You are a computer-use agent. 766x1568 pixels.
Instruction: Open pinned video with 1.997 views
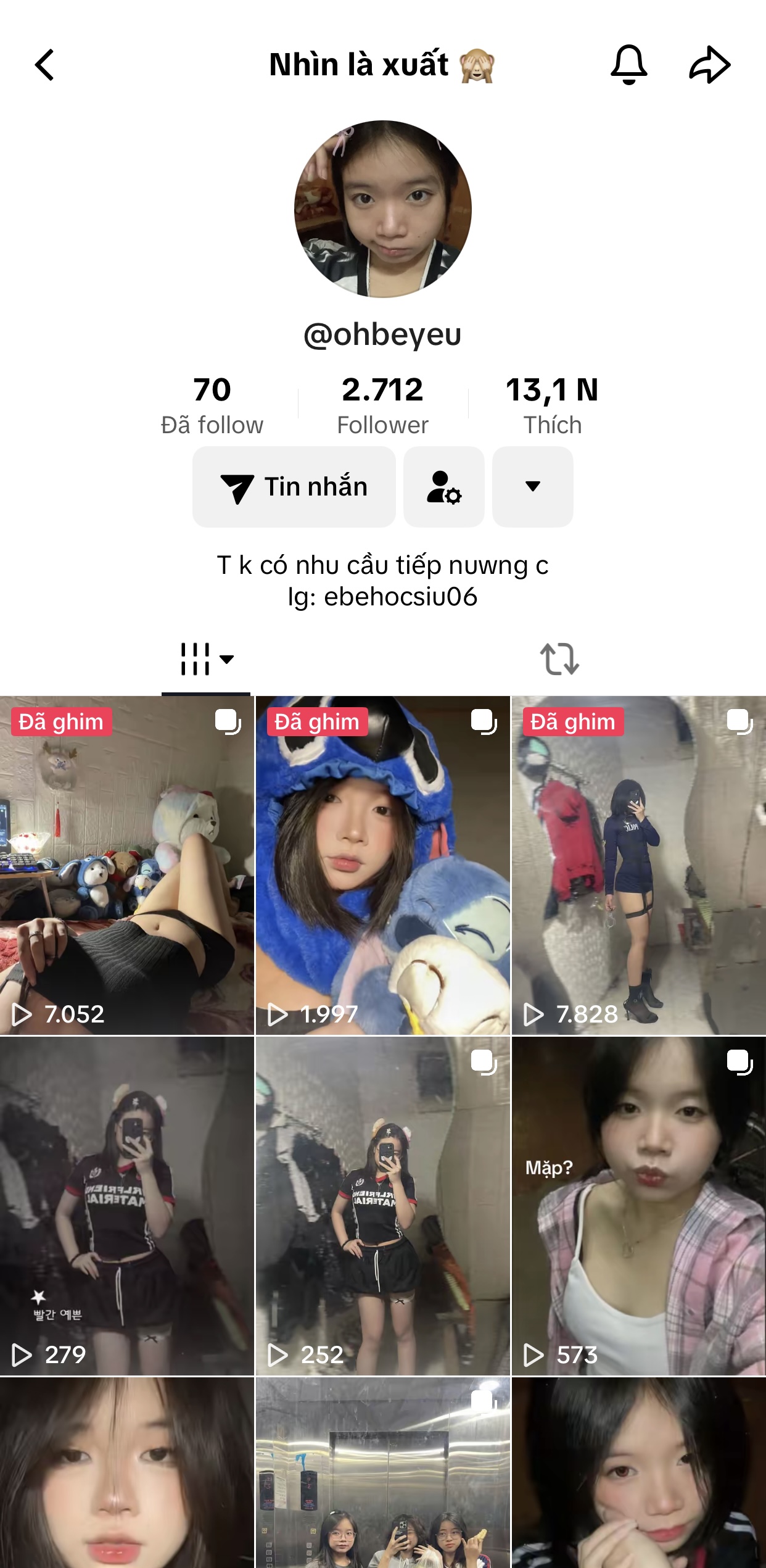(383, 865)
